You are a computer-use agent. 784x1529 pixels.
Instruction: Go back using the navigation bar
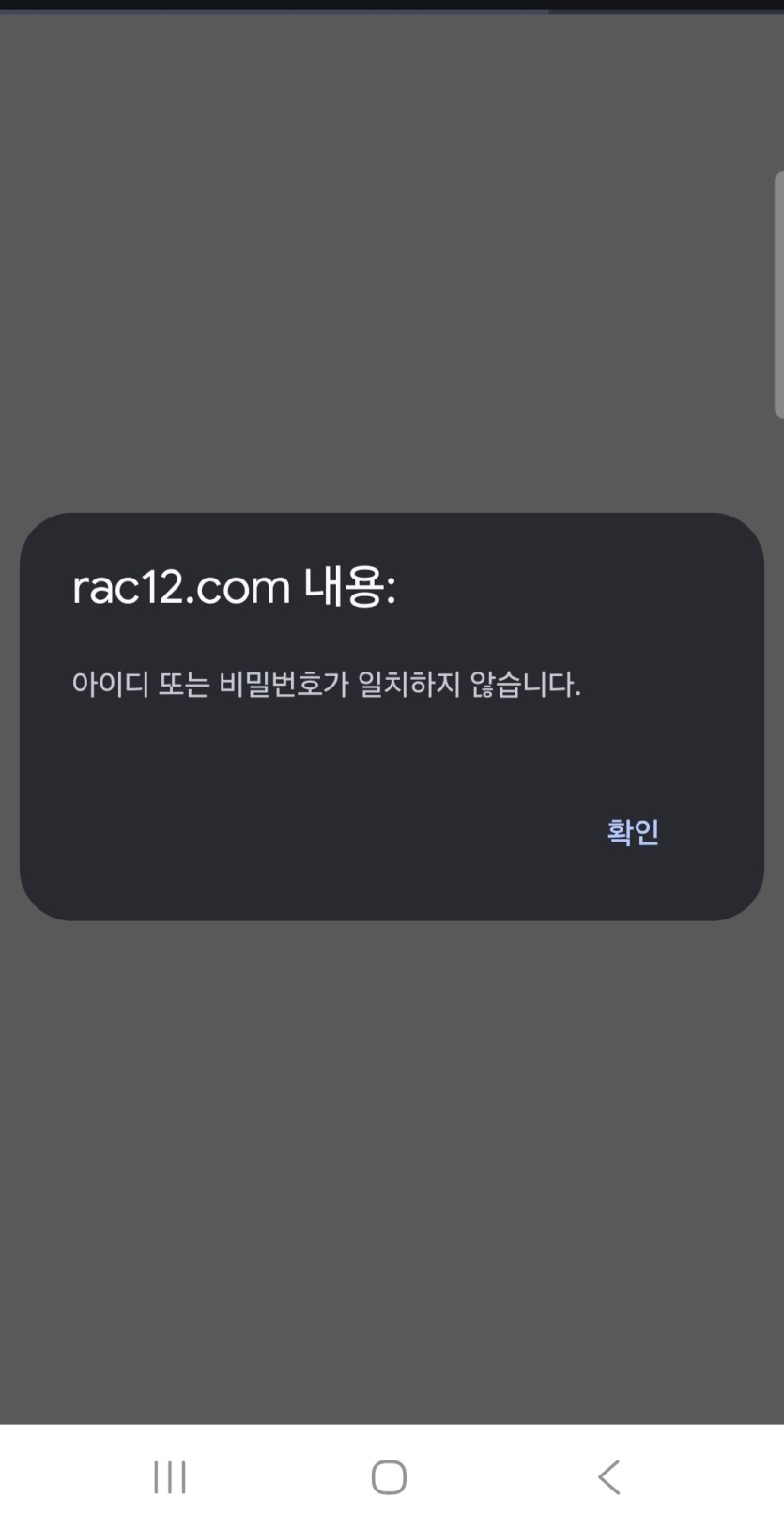[609, 1476]
